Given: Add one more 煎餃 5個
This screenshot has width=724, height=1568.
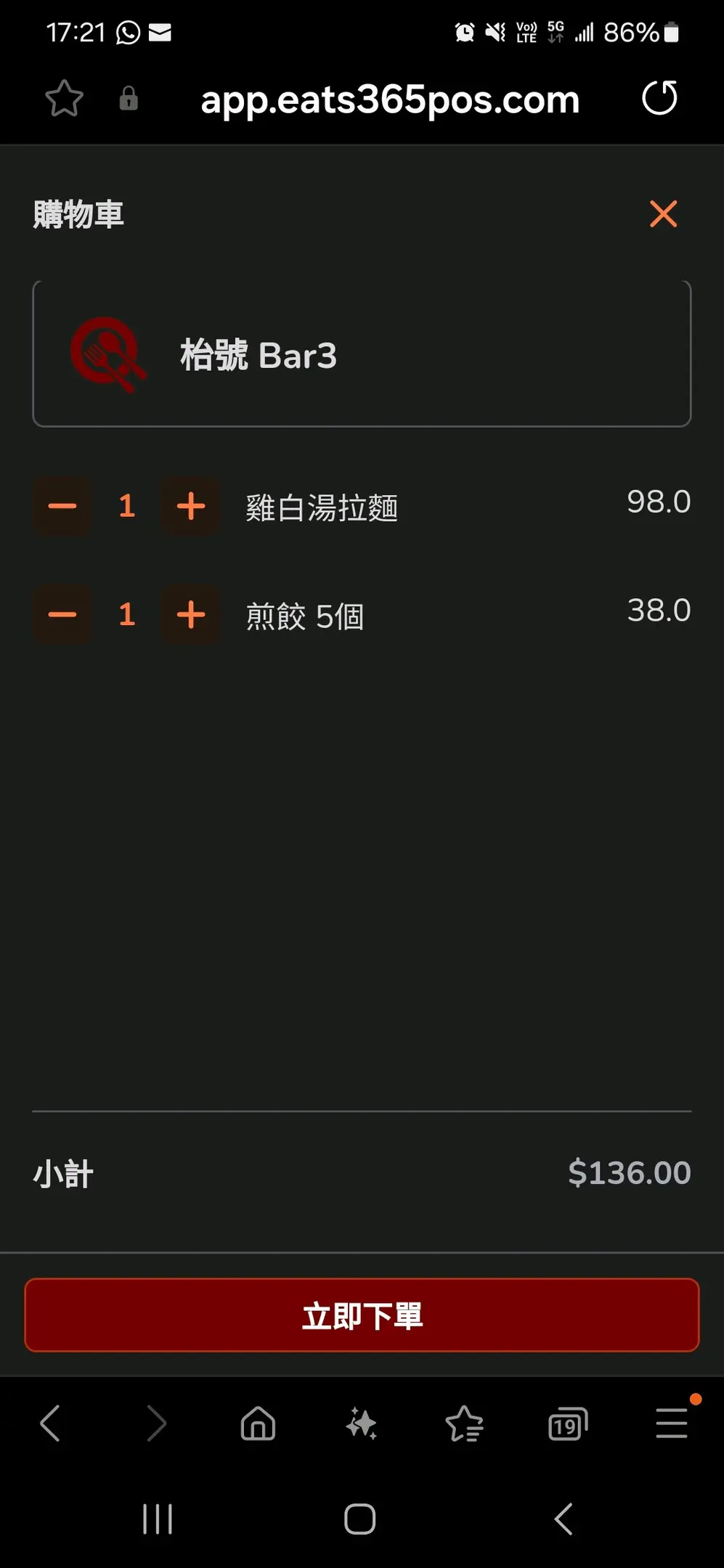Looking at the screenshot, I should tap(191, 615).
